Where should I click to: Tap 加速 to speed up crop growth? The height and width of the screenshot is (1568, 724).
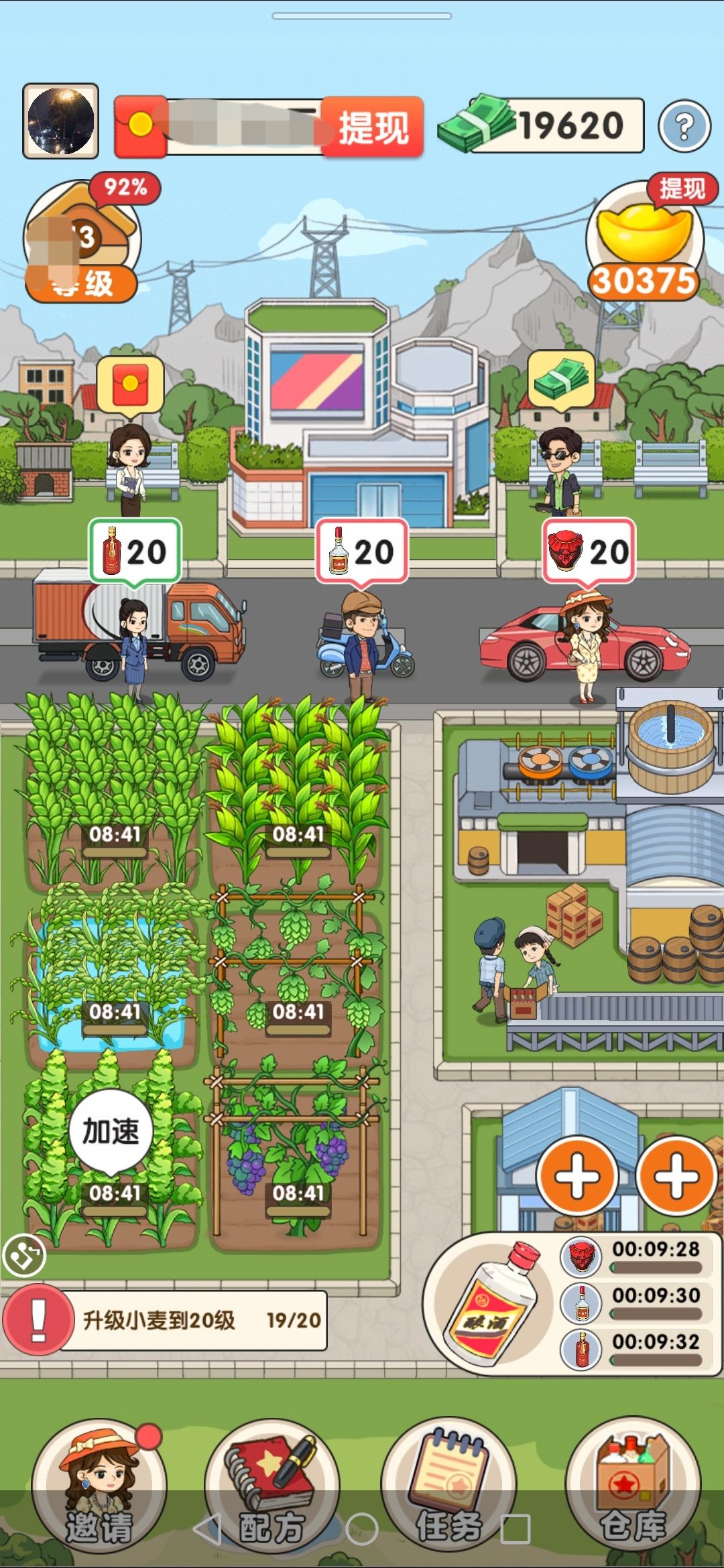111,1131
